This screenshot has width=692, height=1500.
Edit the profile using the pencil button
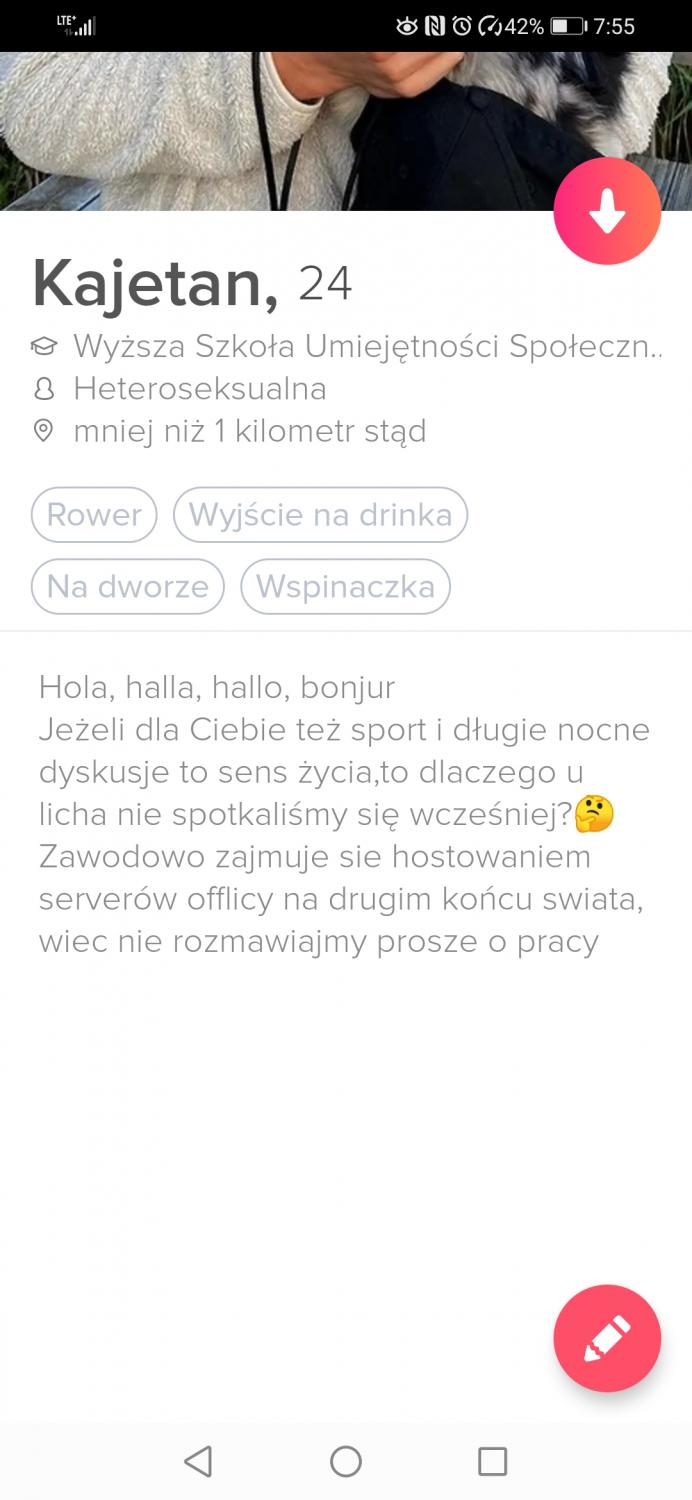[607, 1338]
